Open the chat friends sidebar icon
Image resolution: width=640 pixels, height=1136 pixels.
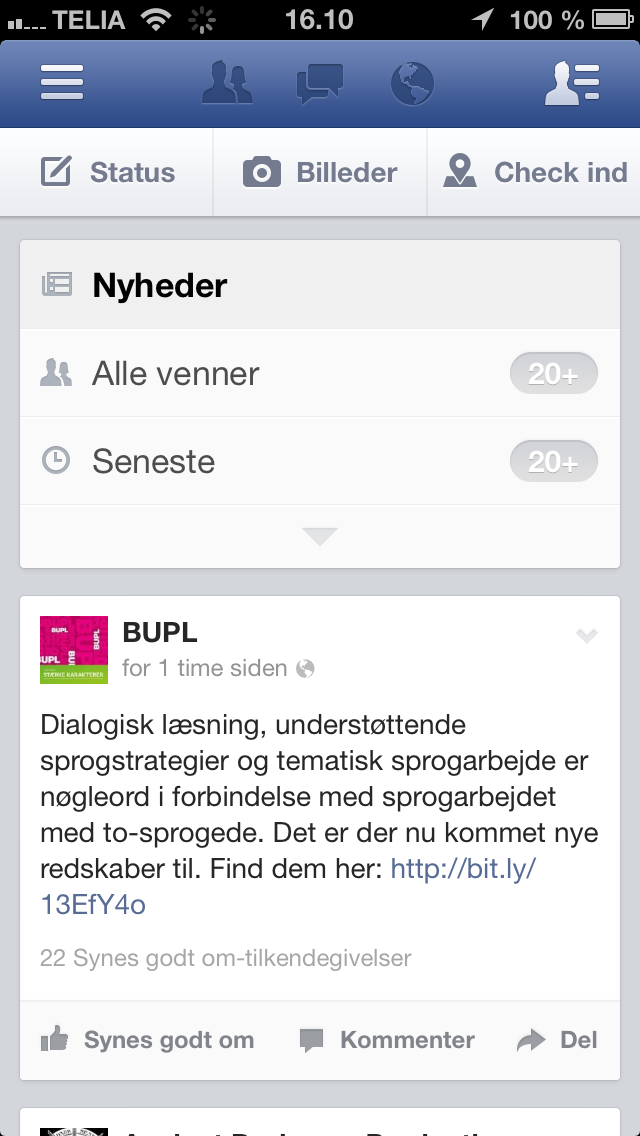point(572,83)
